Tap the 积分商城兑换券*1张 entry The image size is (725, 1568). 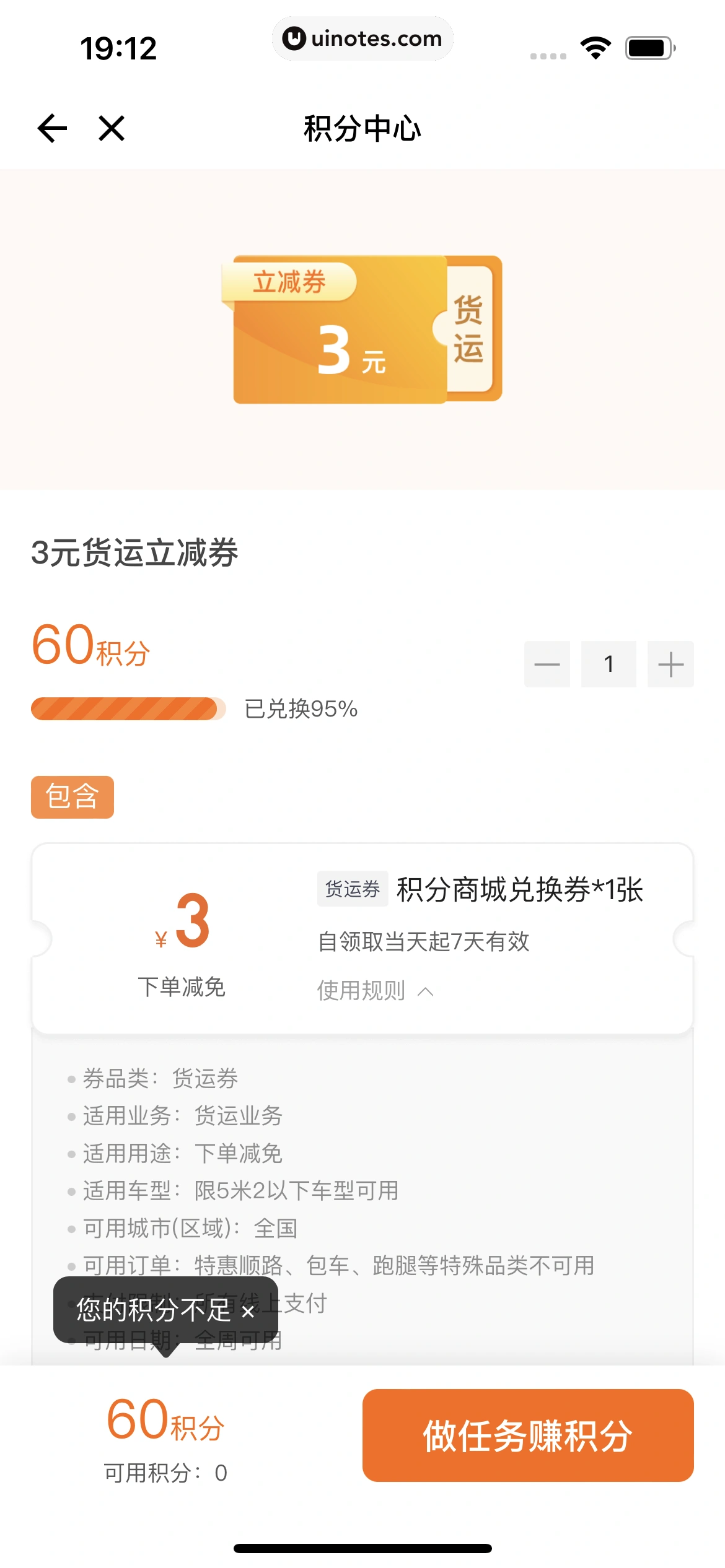coord(519,888)
